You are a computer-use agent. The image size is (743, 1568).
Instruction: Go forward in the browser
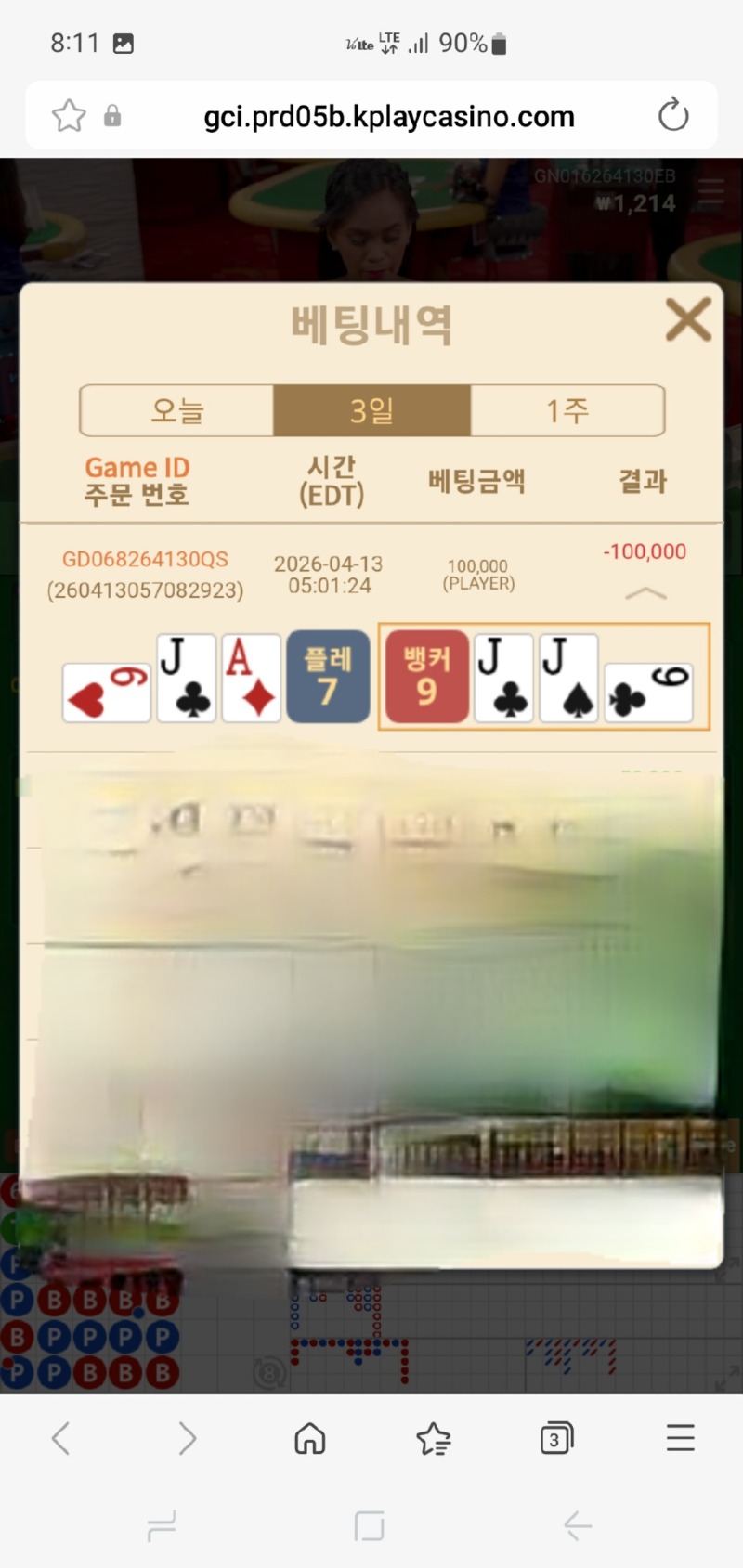[187, 1438]
